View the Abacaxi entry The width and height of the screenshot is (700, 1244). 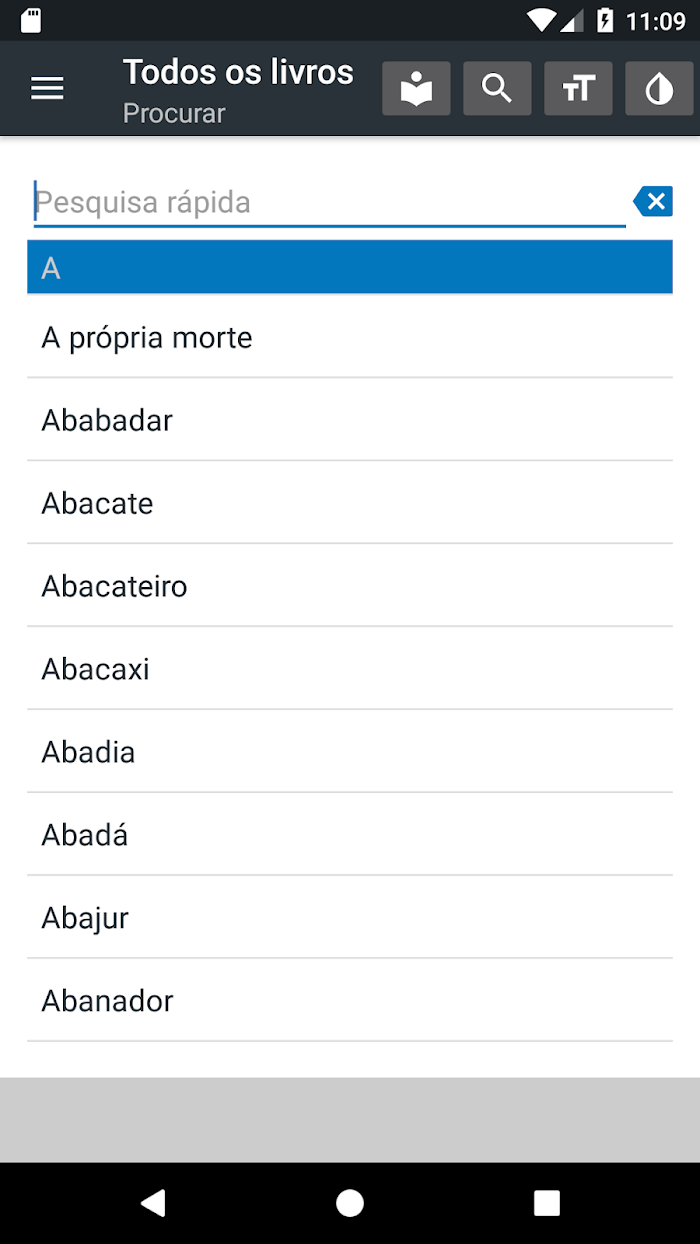(350, 669)
